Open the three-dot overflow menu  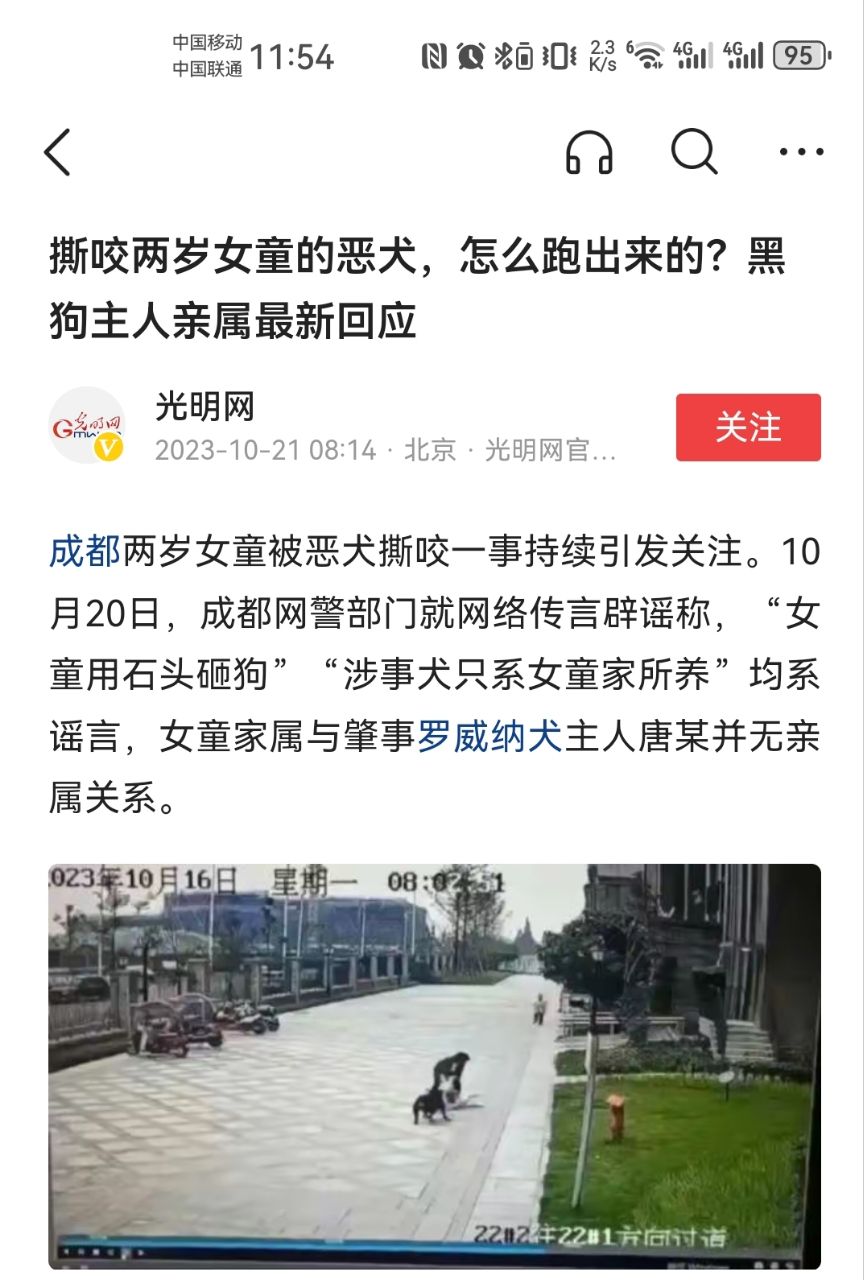click(x=801, y=153)
